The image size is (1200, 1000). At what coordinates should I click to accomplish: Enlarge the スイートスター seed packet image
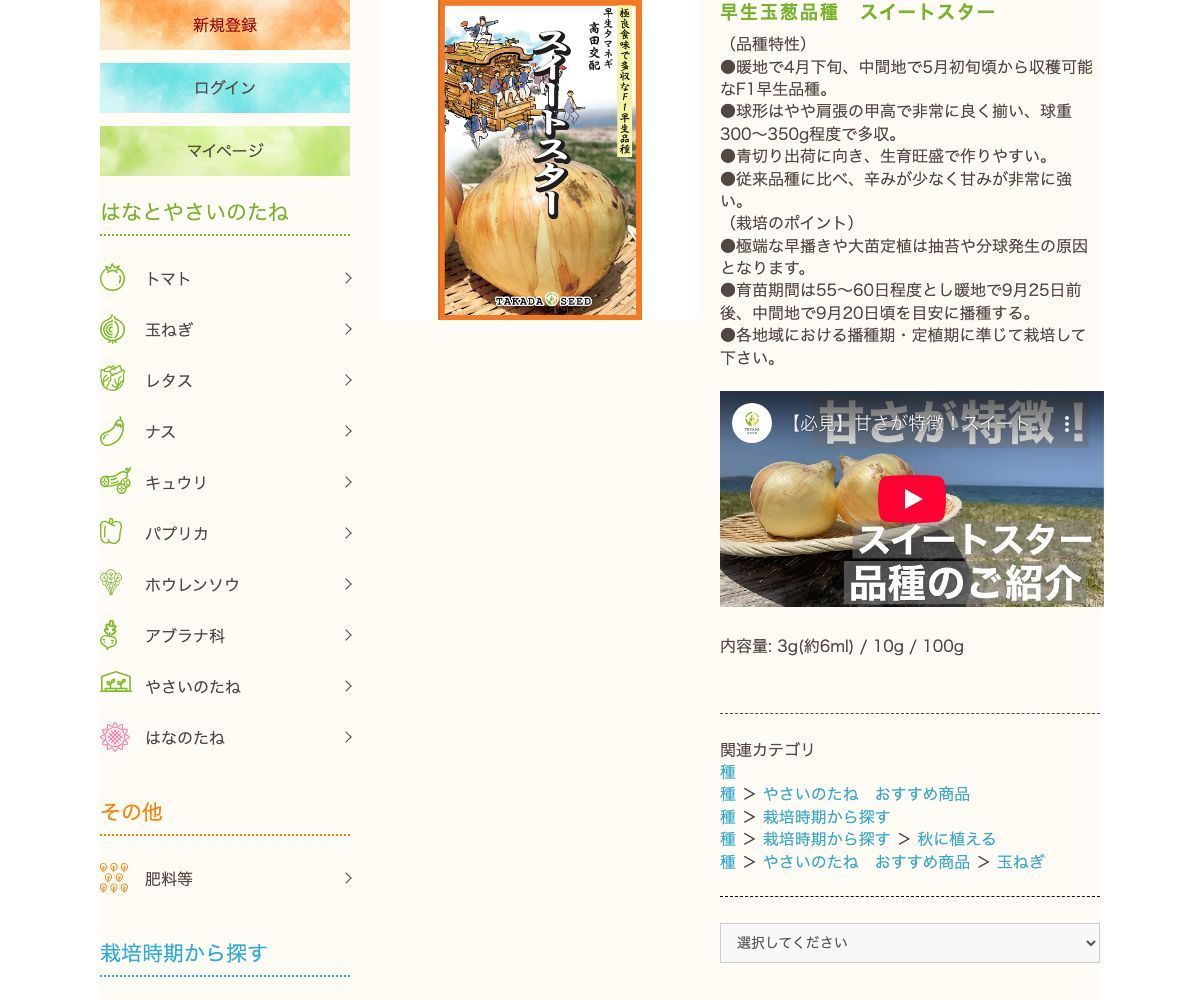[x=539, y=160]
